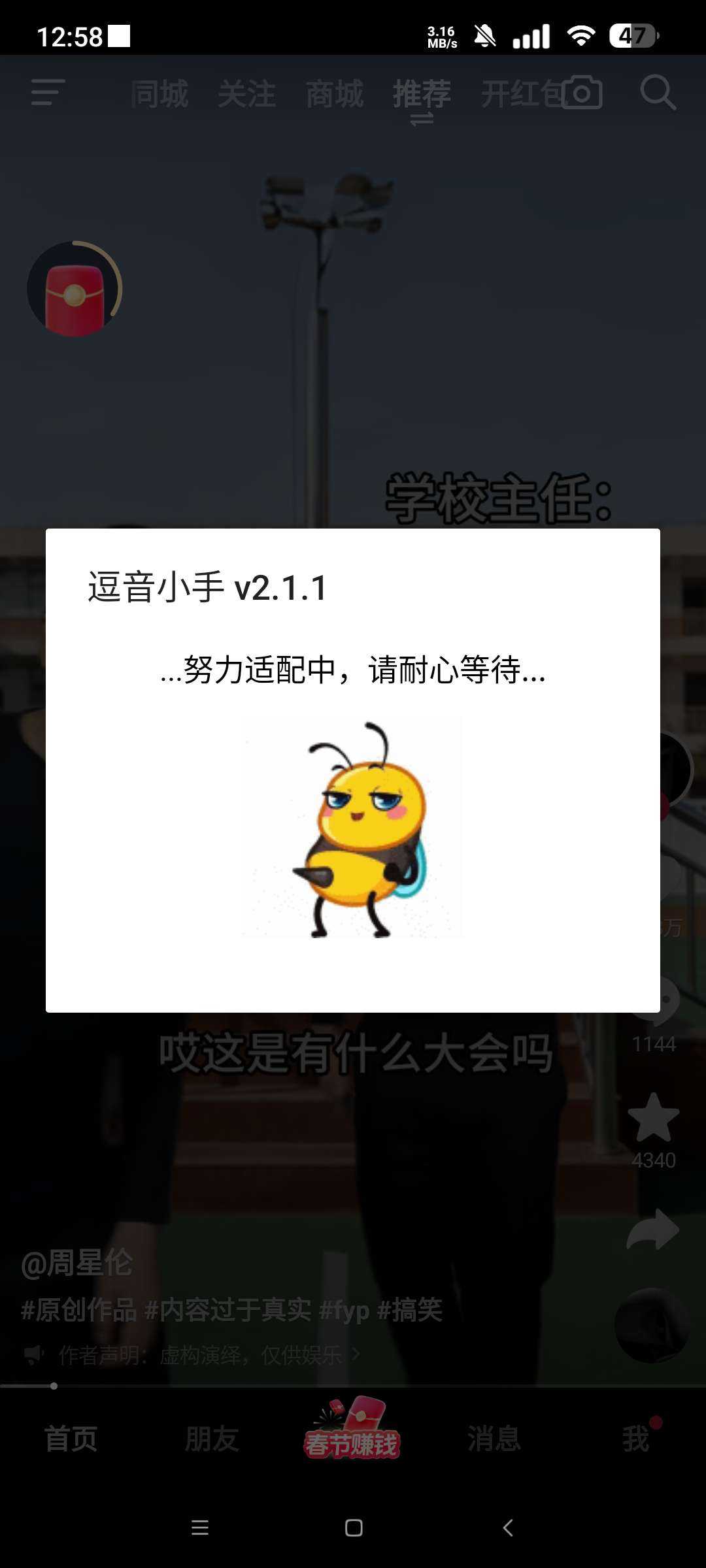Switch to the 朋友 tab
The image size is (706, 1568).
[x=212, y=1439]
